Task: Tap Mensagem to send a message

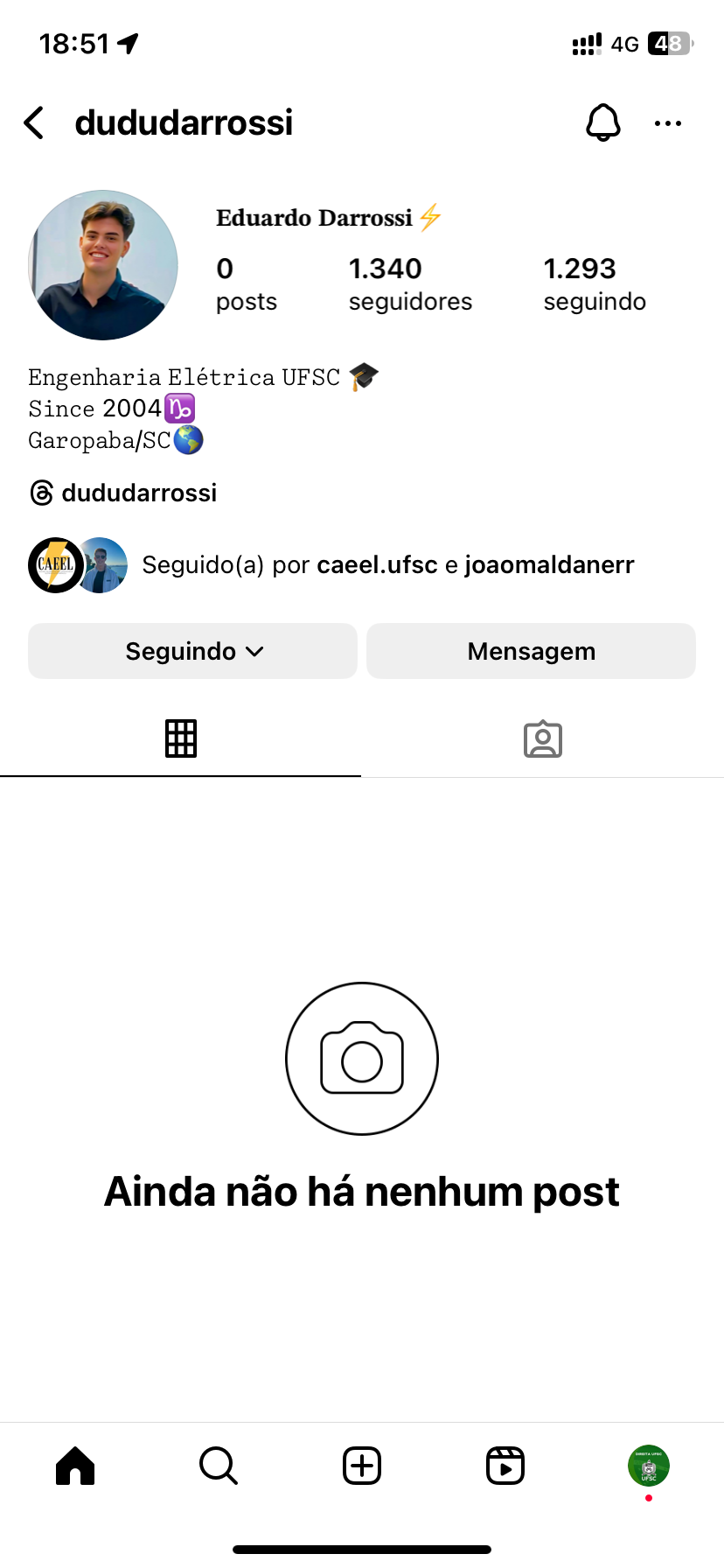Action: [x=531, y=651]
